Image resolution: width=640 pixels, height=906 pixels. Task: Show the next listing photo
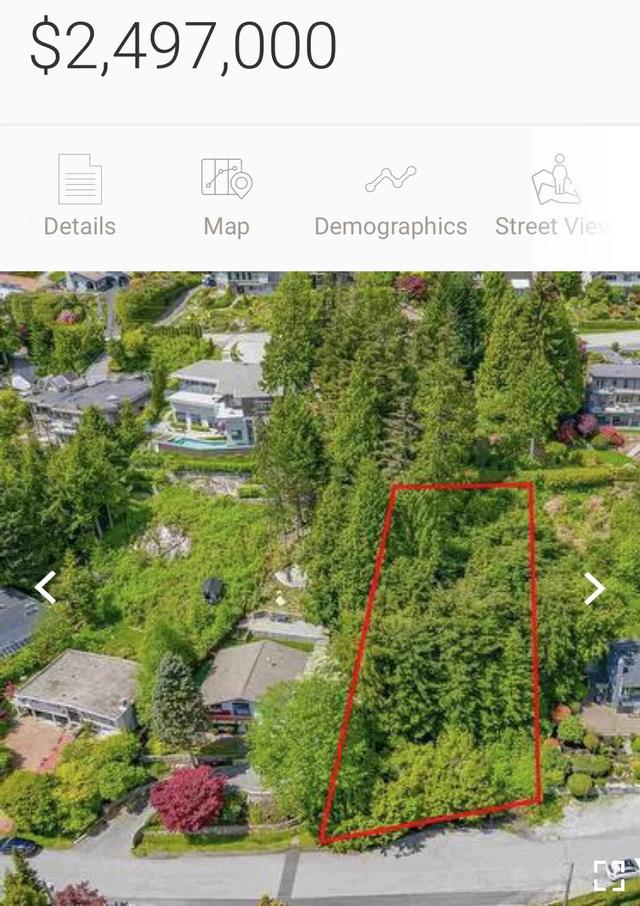pyautogui.click(x=594, y=588)
